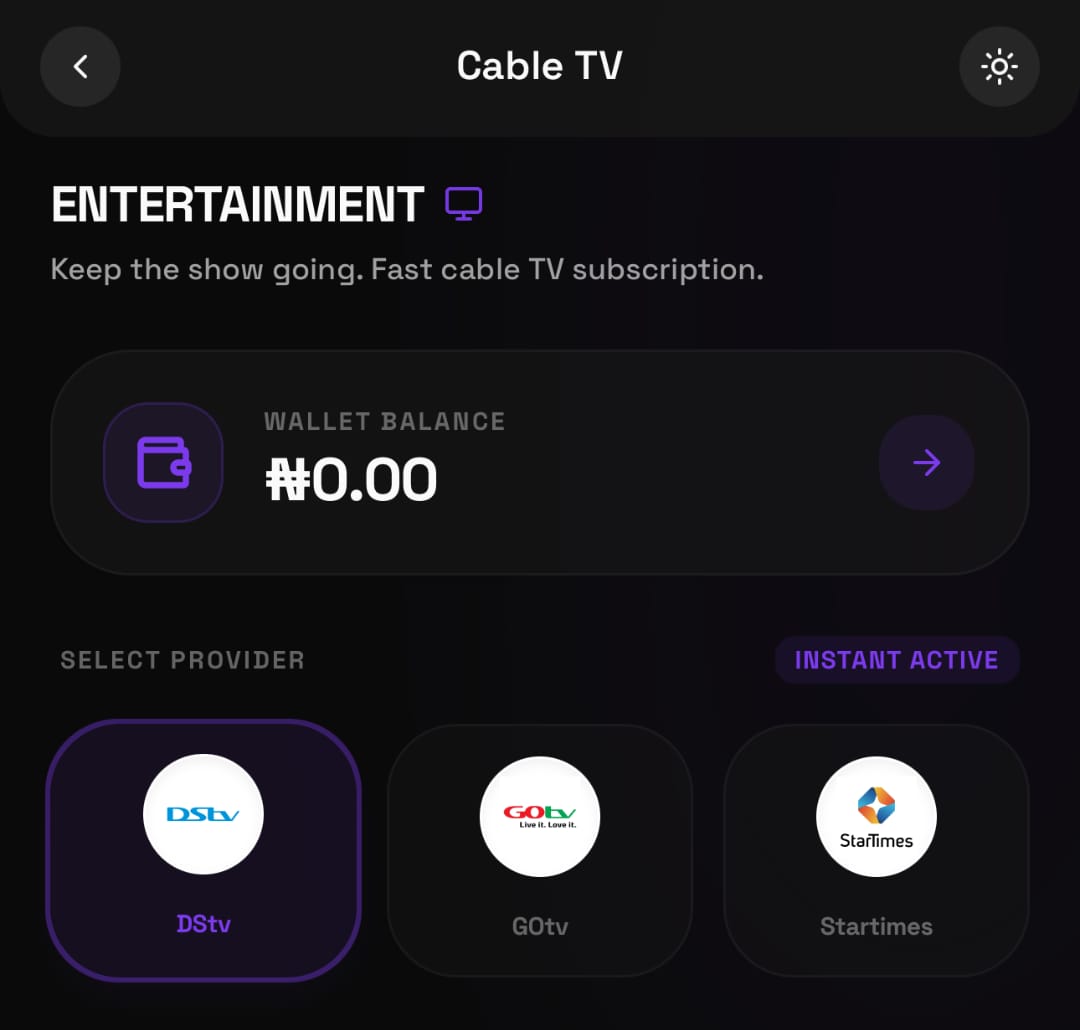
Task: Toggle the light/dark theme sun icon
Action: tap(999, 67)
